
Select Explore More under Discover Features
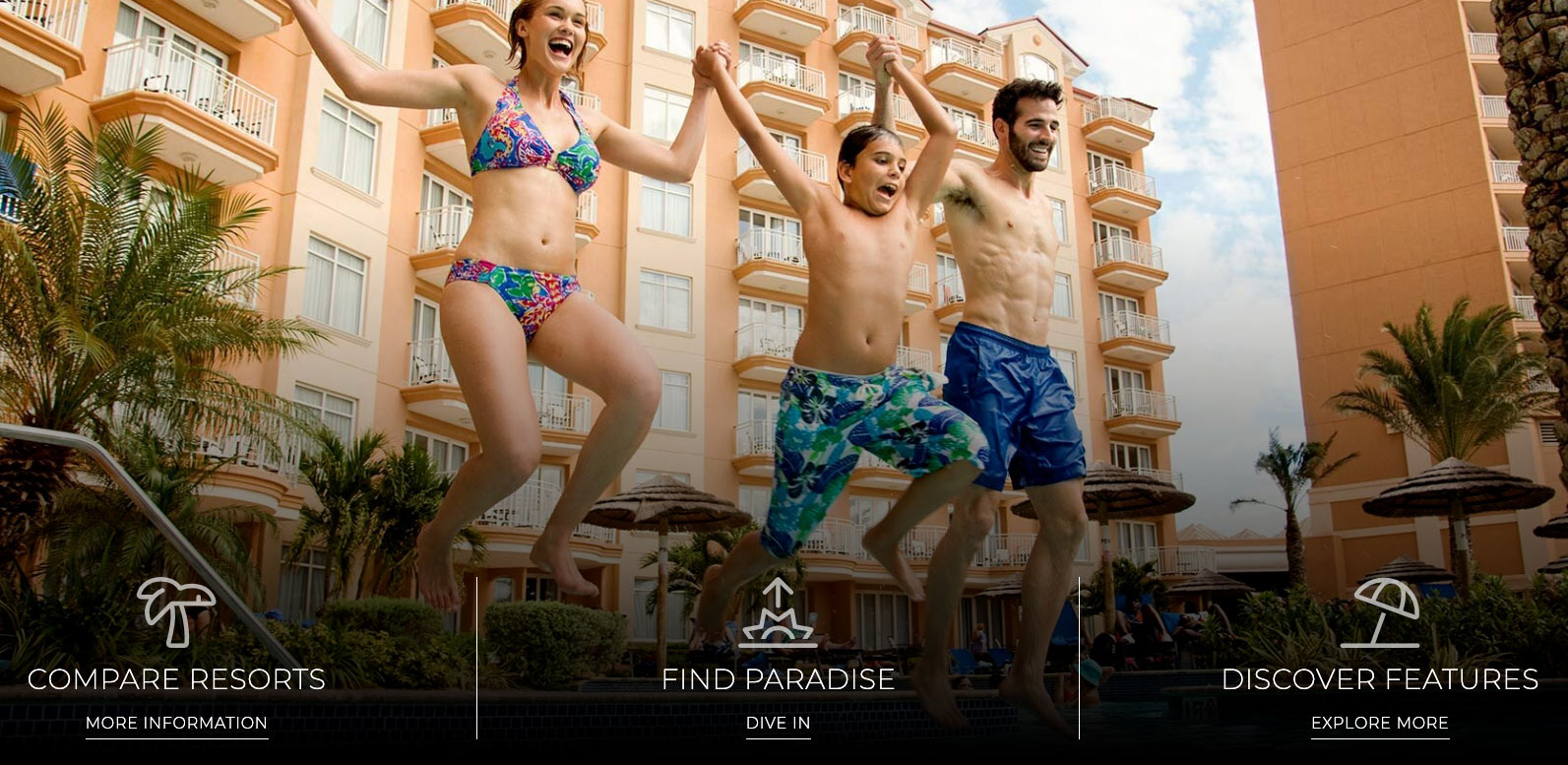(x=1379, y=723)
